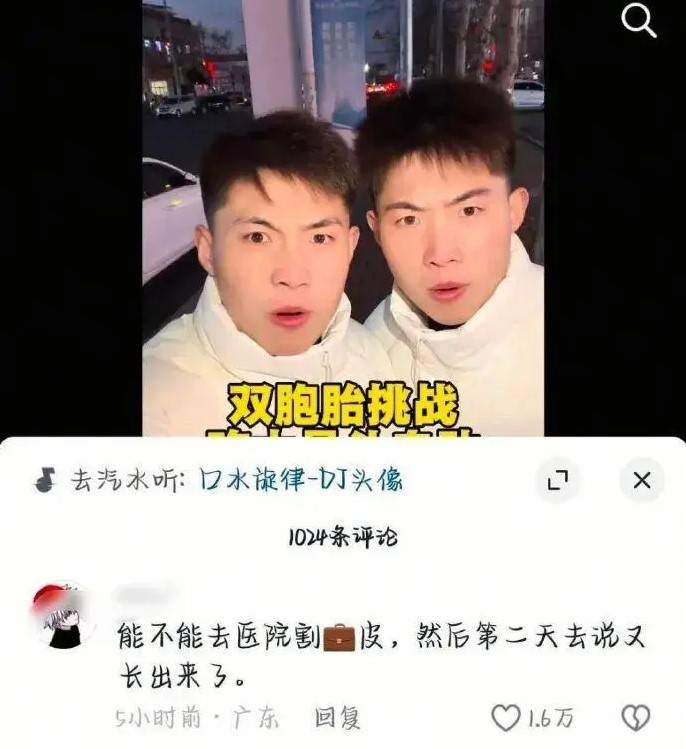Viewport: 686px width, 749px height.
Task: Close the comments panel
Action: coord(641,481)
